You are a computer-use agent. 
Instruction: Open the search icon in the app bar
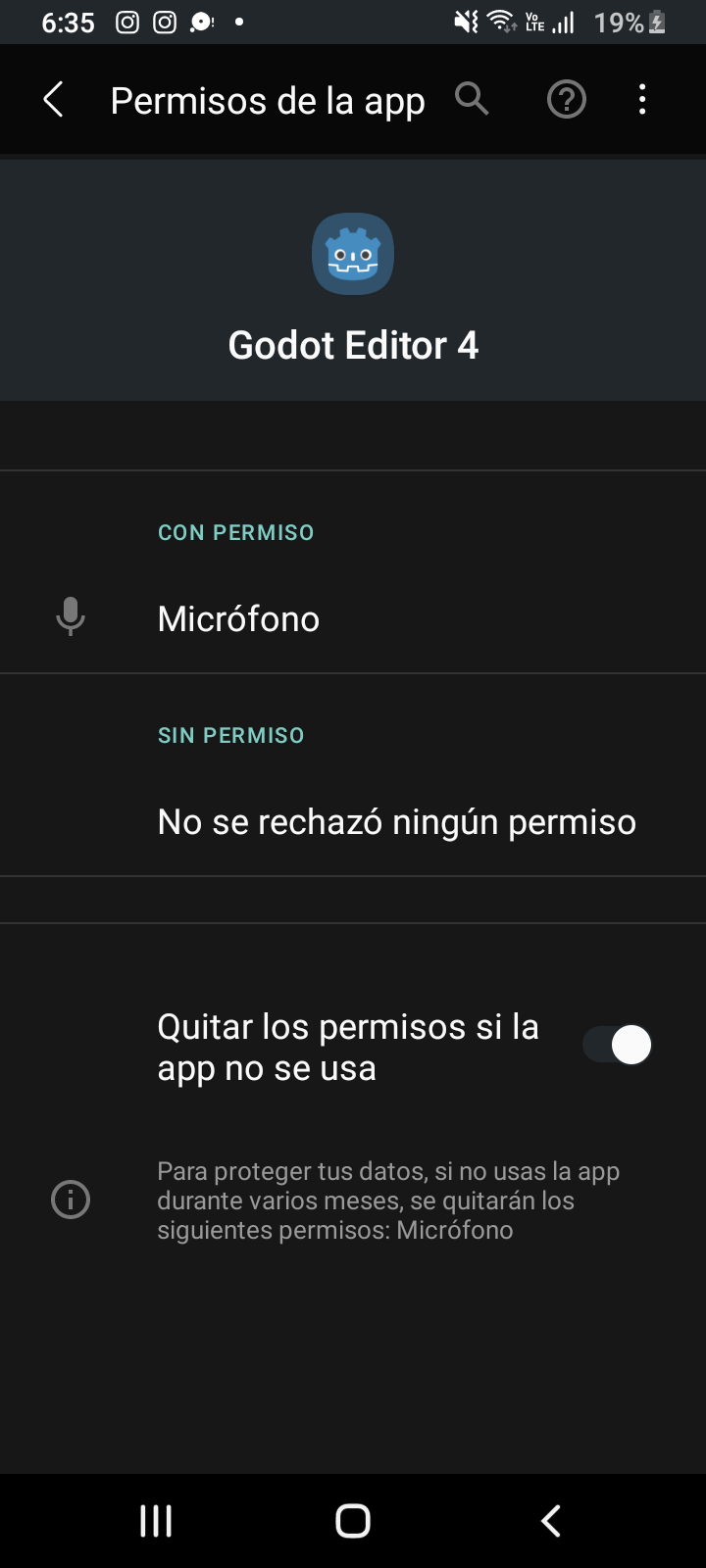coord(472,99)
